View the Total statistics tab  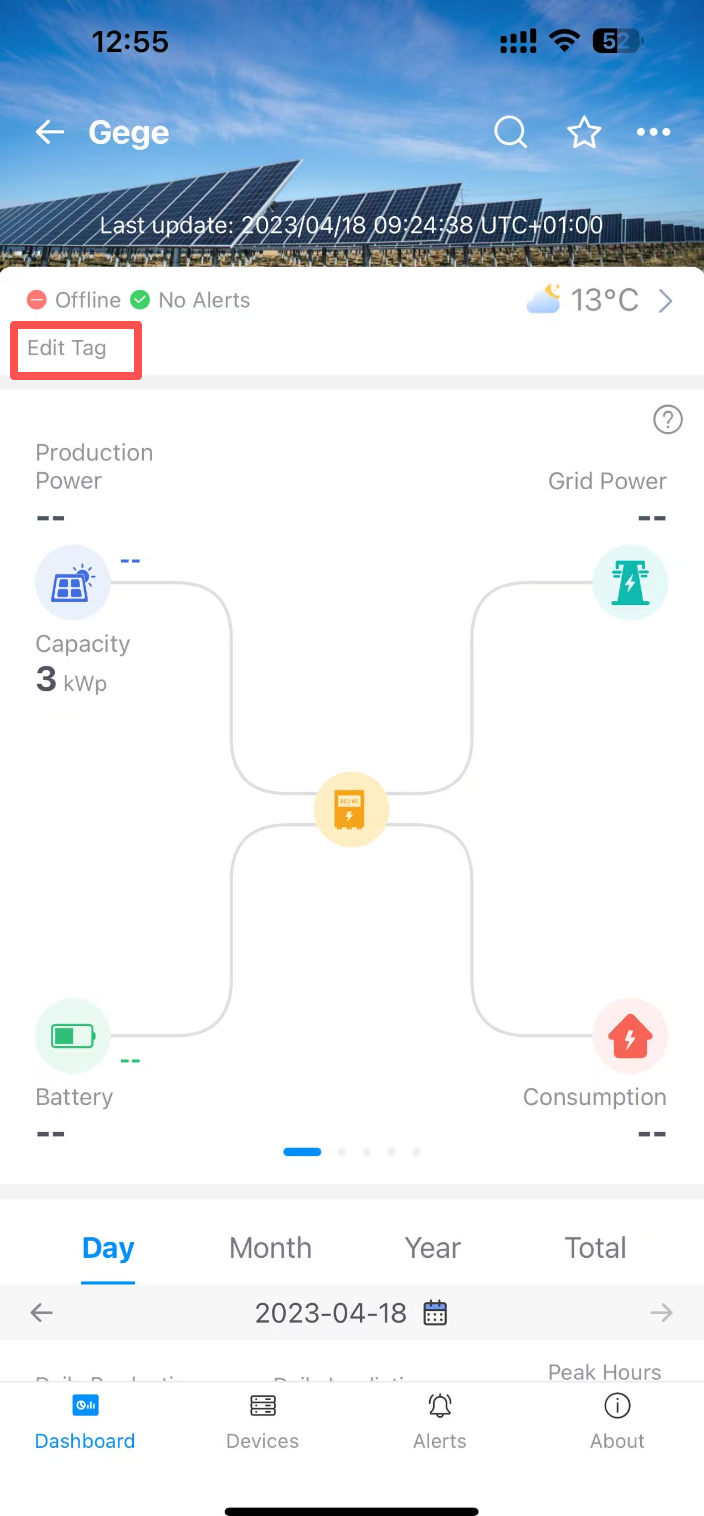pos(595,1248)
